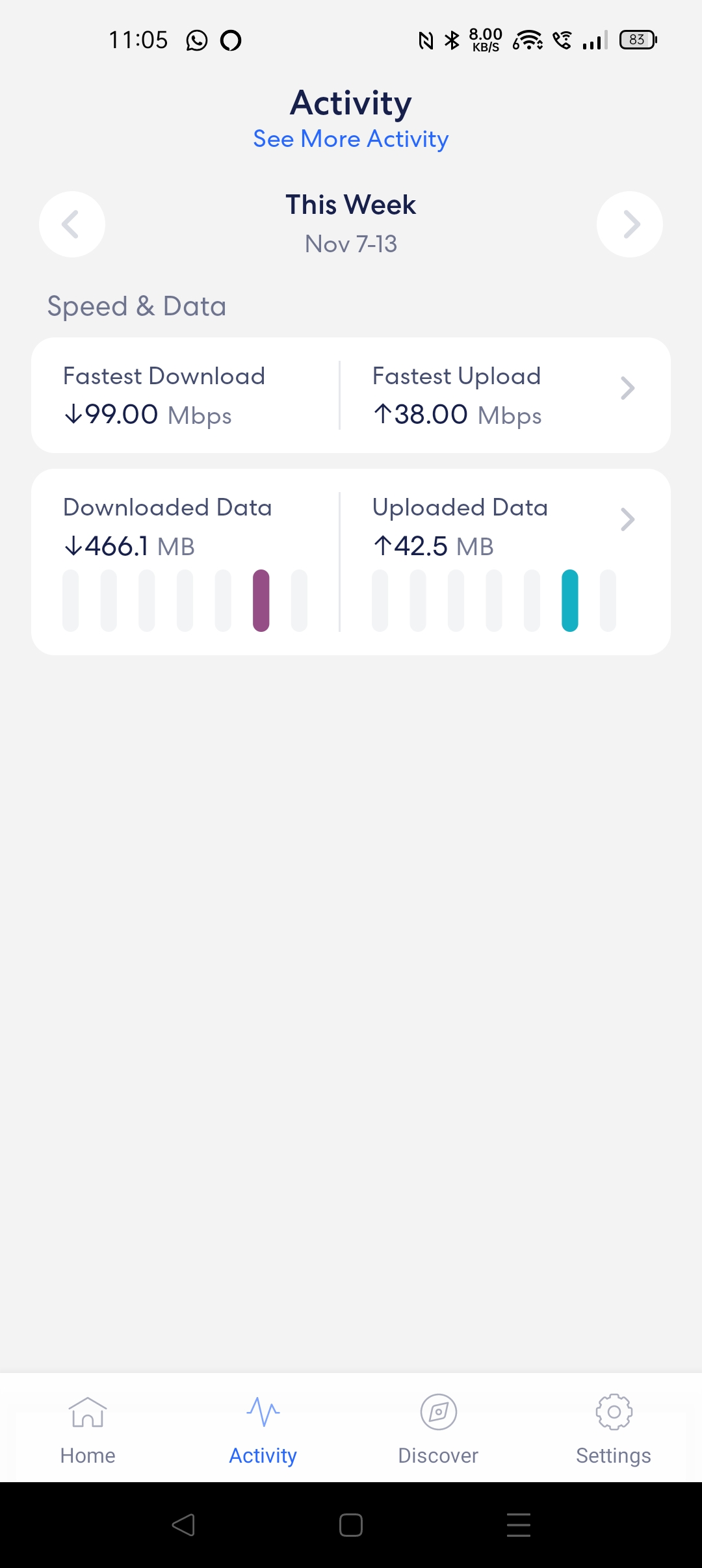The width and height of the screenshot is (702, 1568).
Task: Go to the next week
Action: click(x=630, y=224)
